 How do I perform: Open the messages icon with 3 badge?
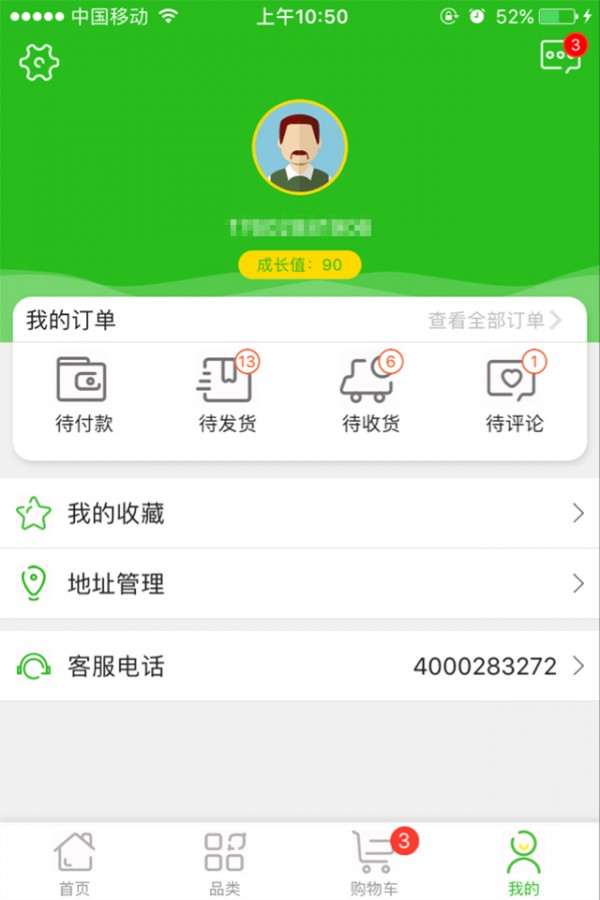click(x=559, y=56)
